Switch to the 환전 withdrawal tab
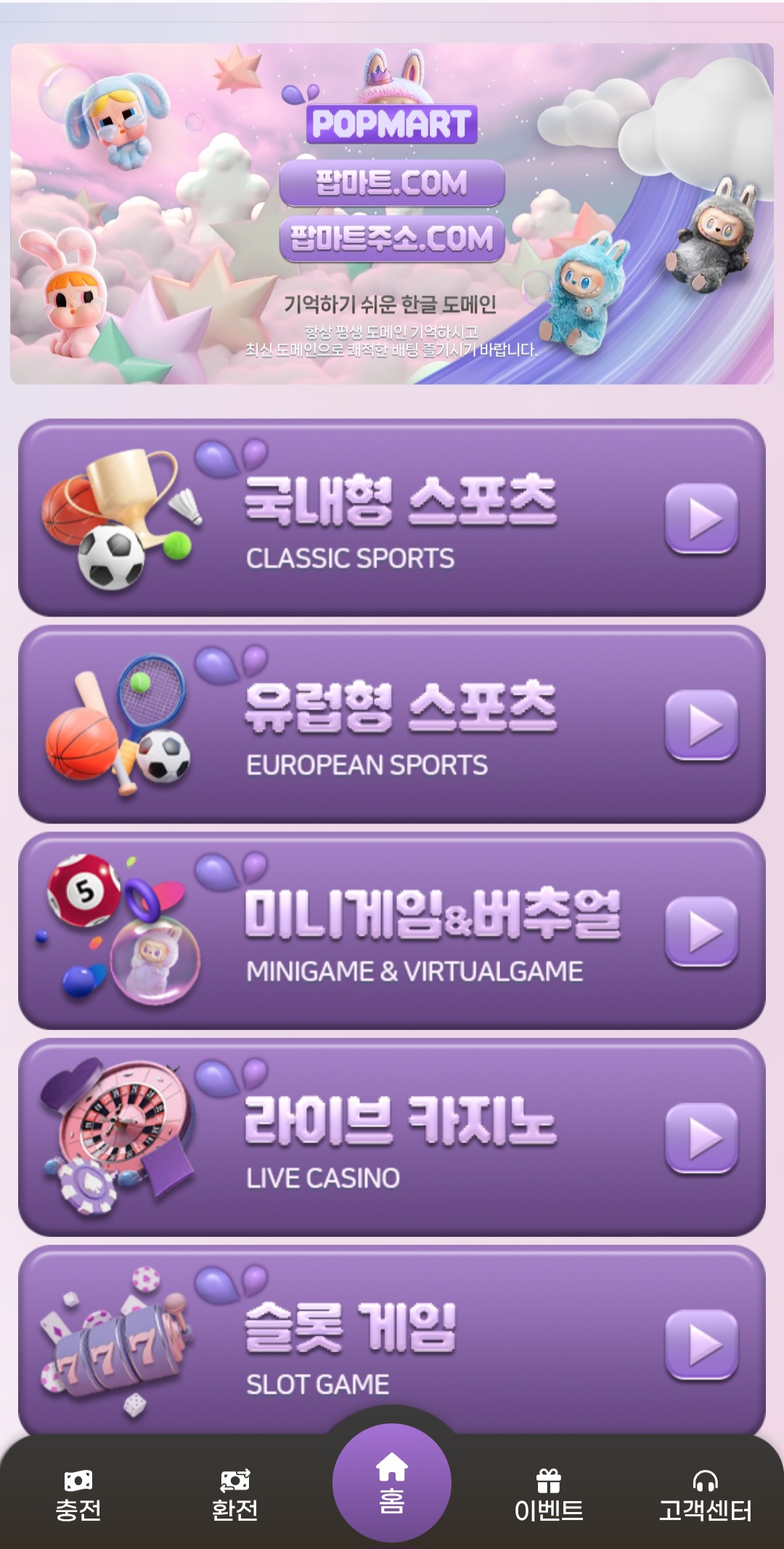The width and height of the screenshot is (784, 1549). click(x=234, y=1496)
